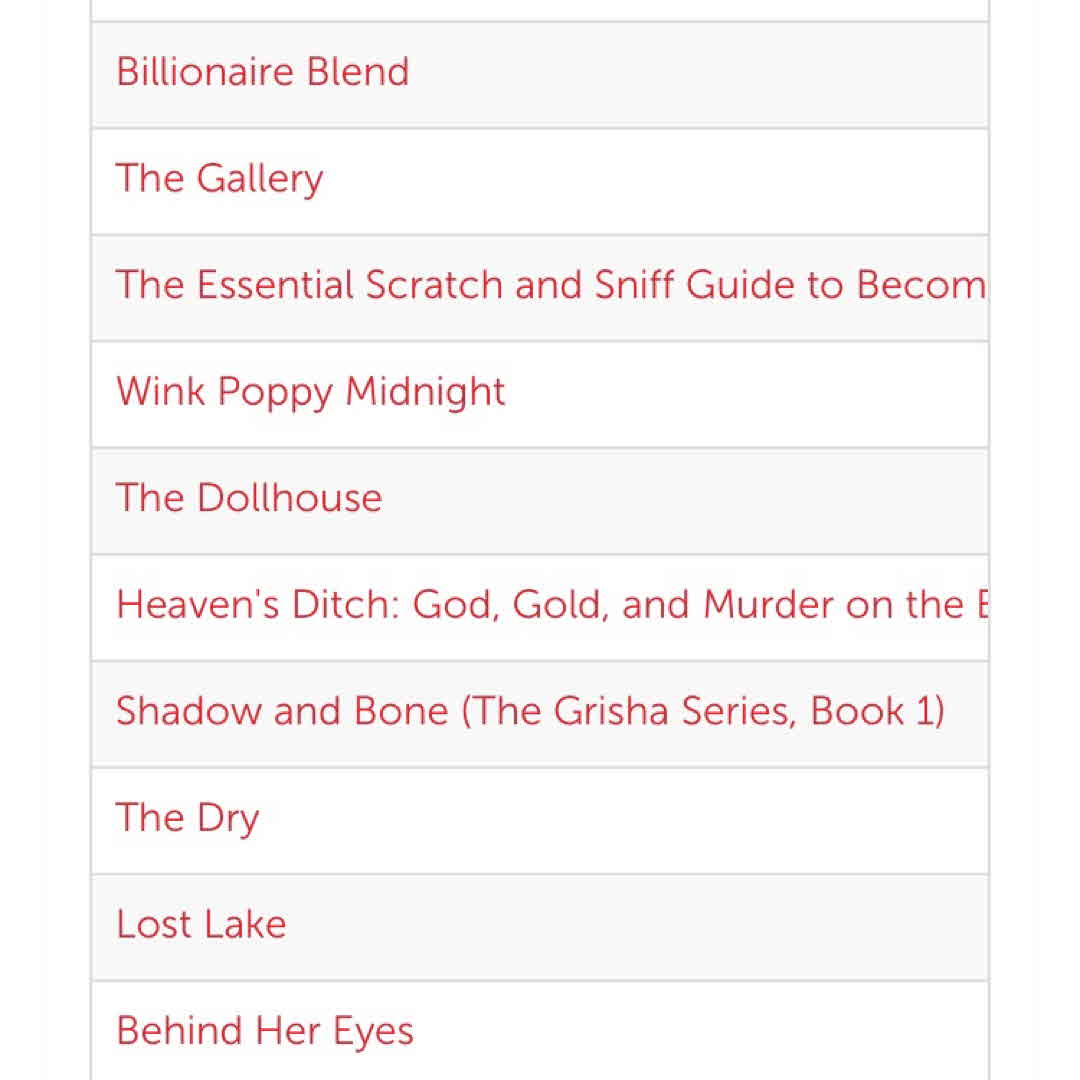The height and width of the screenshot is (1080, 1080).
Task: Tap the Heaven's Ditch book title
Action: [550, 605]
